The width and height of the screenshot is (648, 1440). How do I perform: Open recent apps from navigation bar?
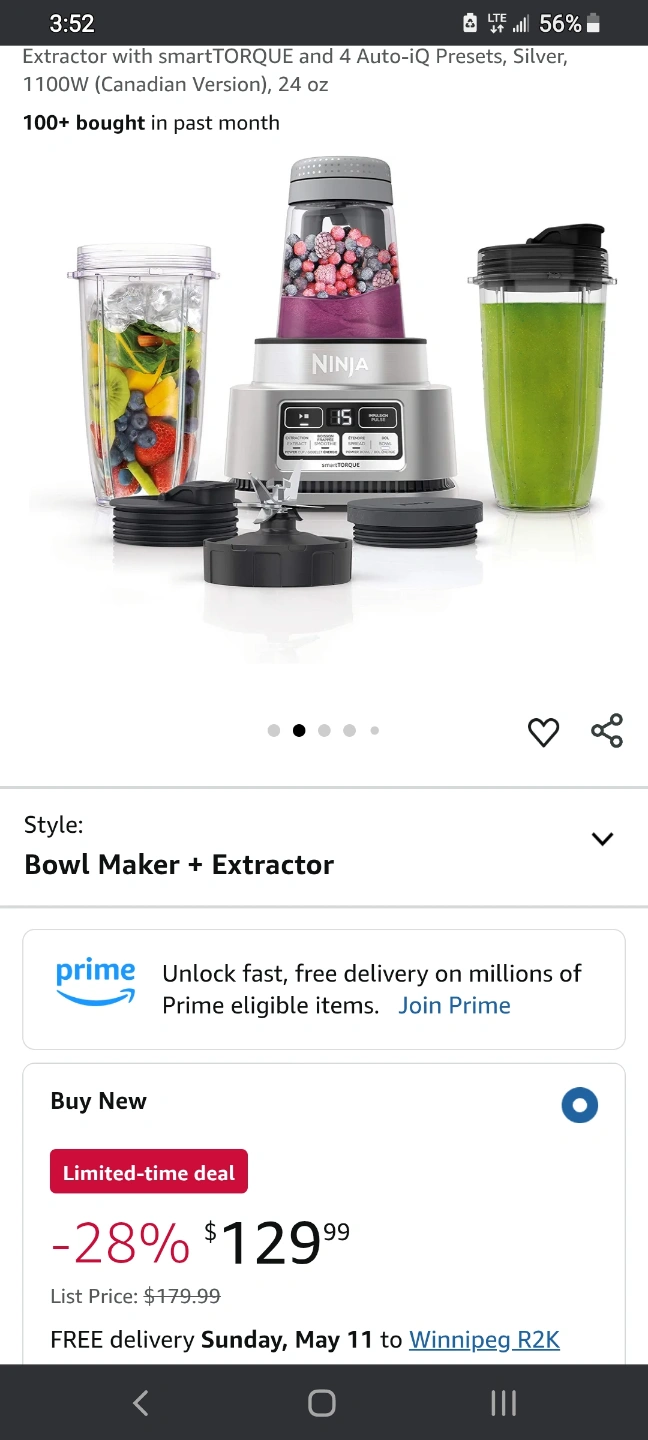[504, 1403]
